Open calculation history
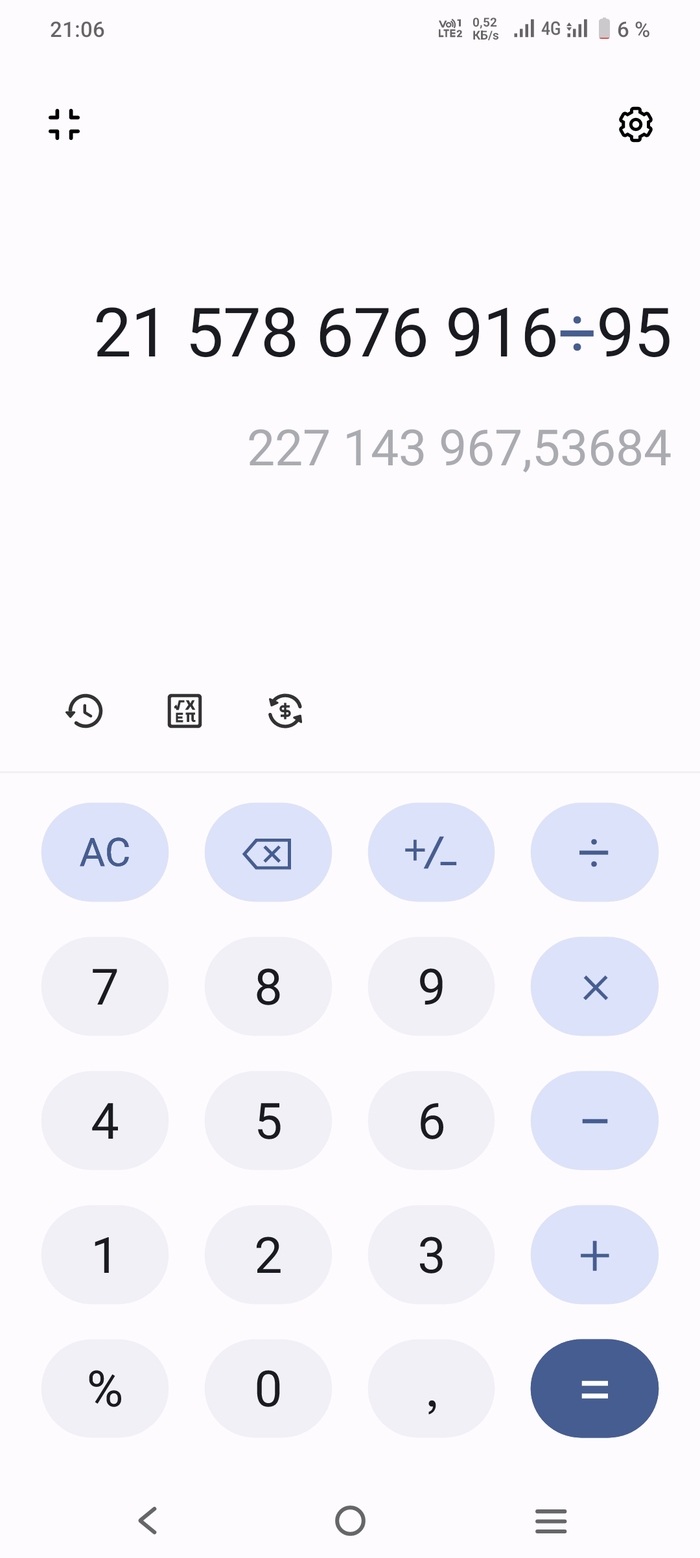 tap(84, 711)
